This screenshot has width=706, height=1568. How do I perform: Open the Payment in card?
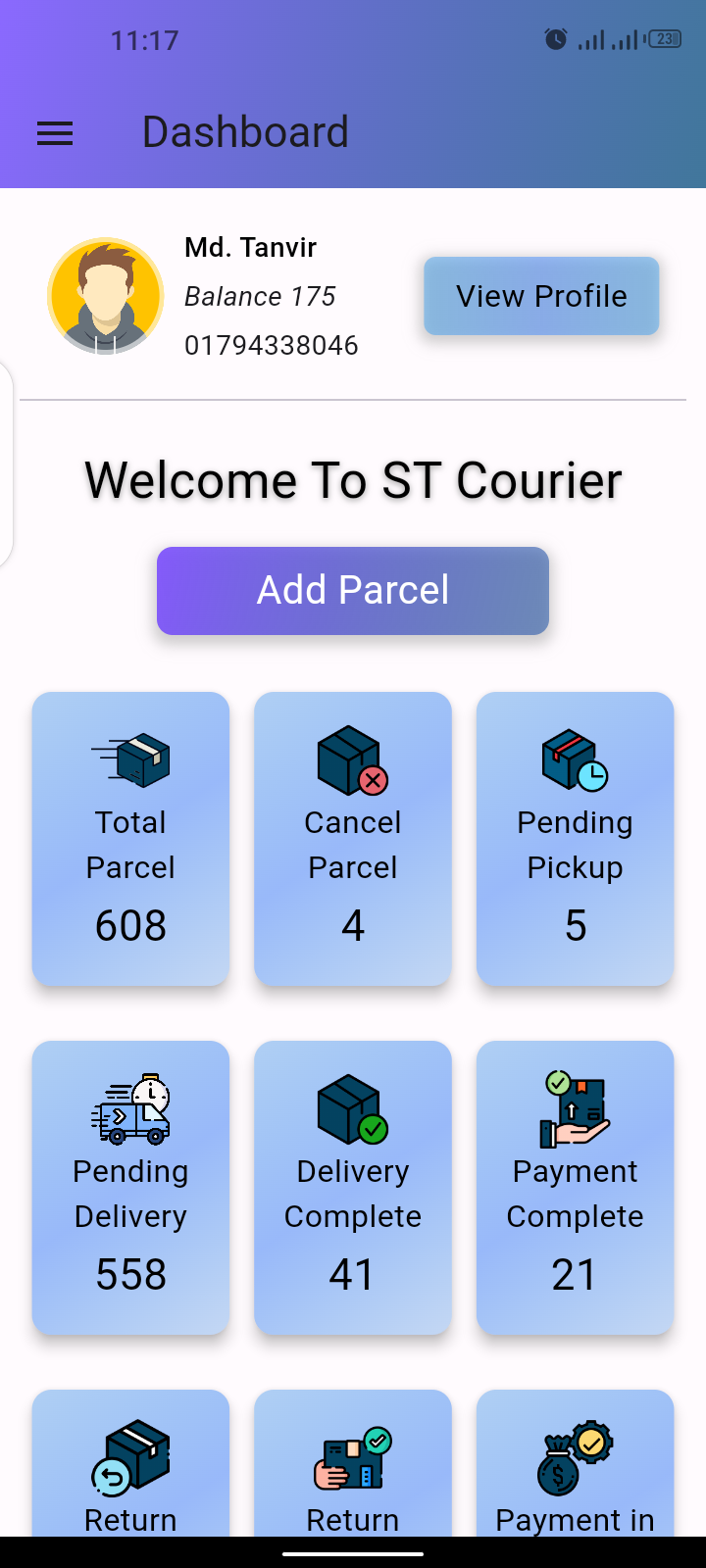pyautogui.click(x=575, y=1465)
